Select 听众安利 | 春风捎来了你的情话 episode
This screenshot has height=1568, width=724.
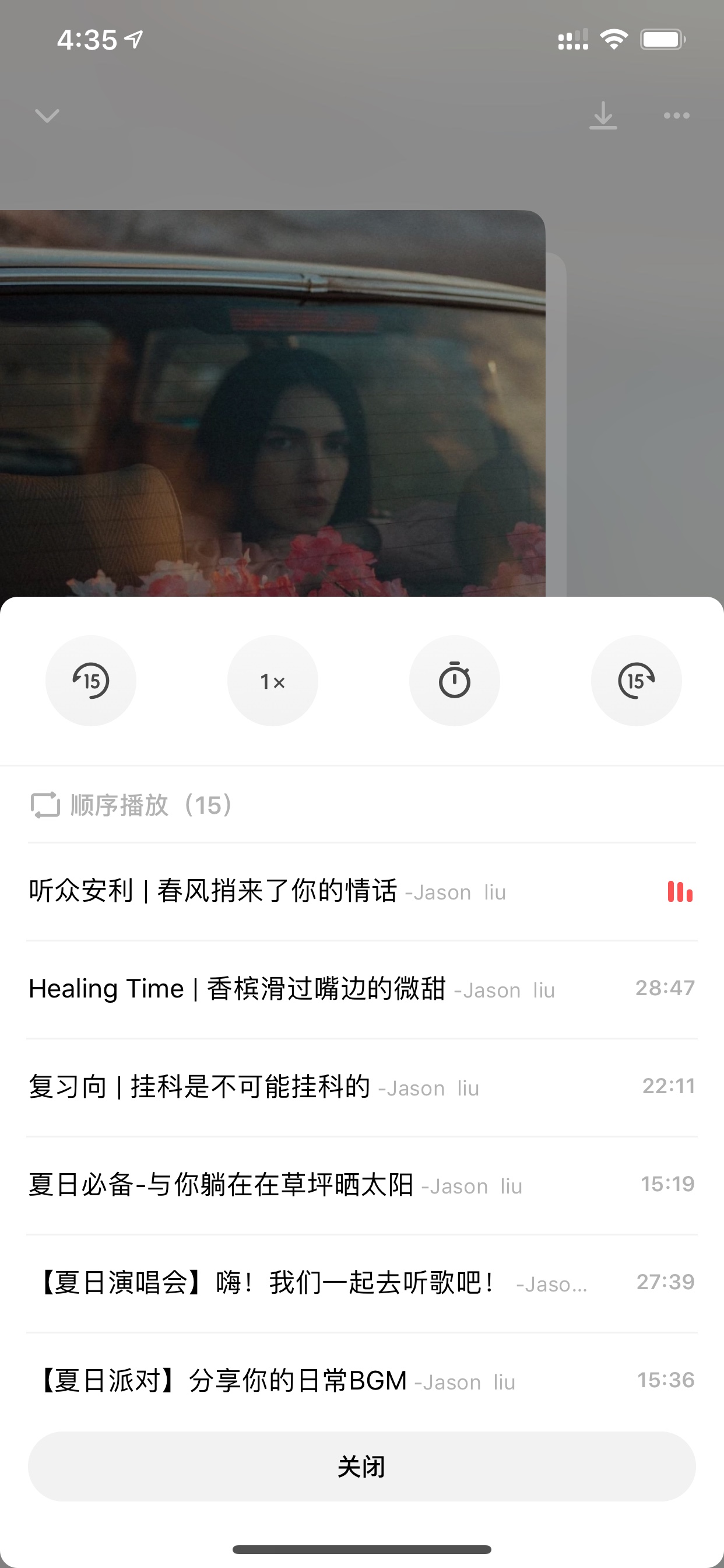(x=362, y=892)
